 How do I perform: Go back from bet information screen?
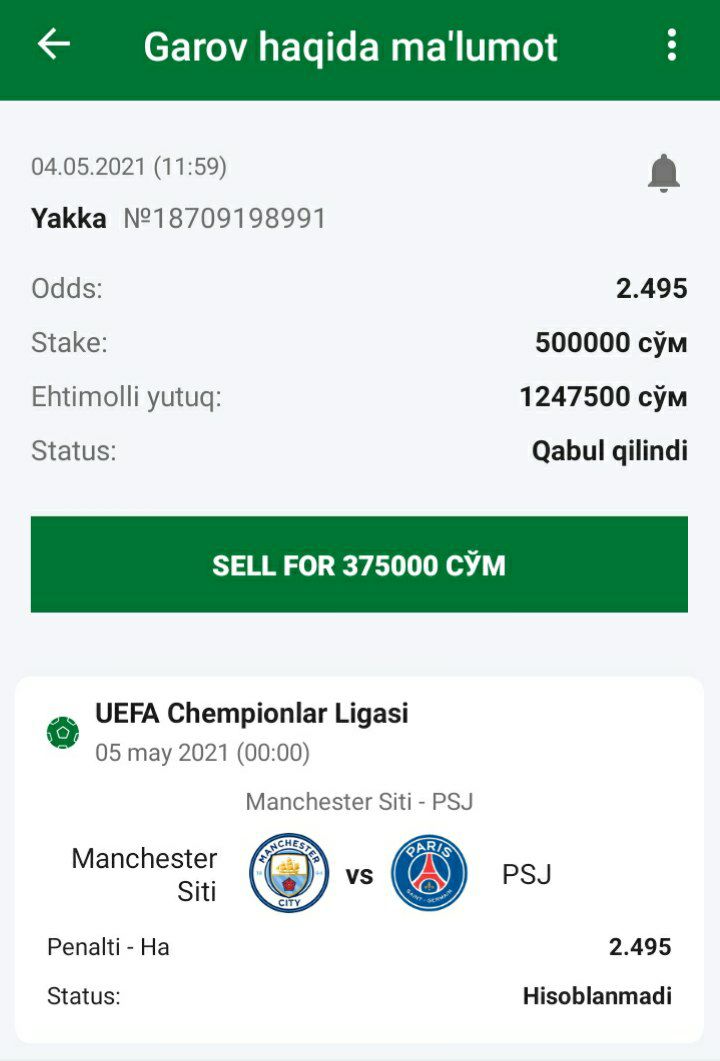point(54,45)
